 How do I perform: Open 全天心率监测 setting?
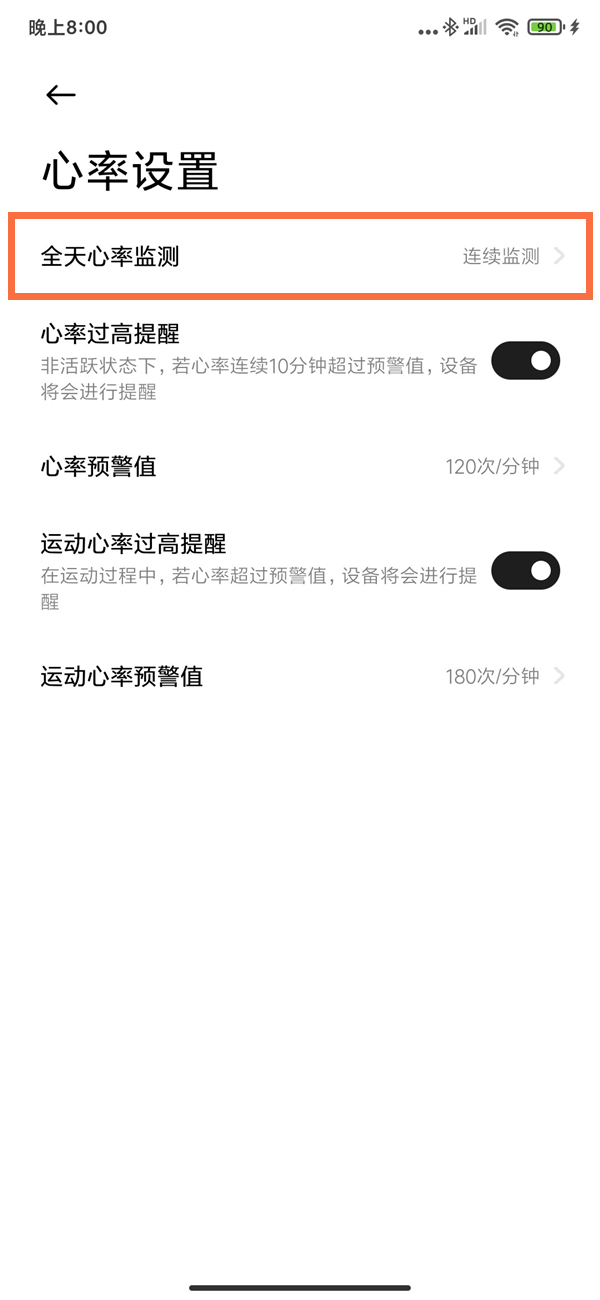pos(300,256)
